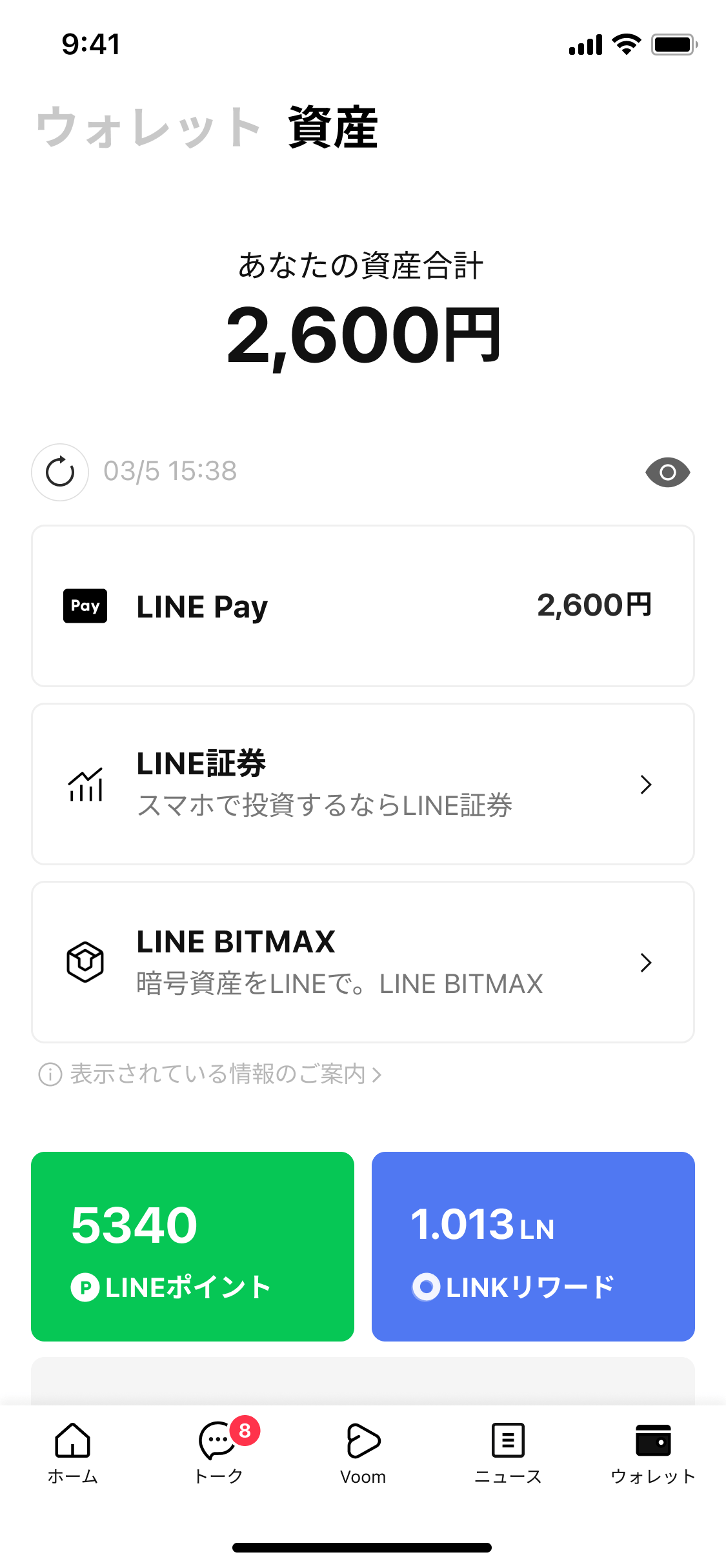Open the LINEポイント card
The width and height of the screenshot is (726, 1568).
coord(192,1247)
